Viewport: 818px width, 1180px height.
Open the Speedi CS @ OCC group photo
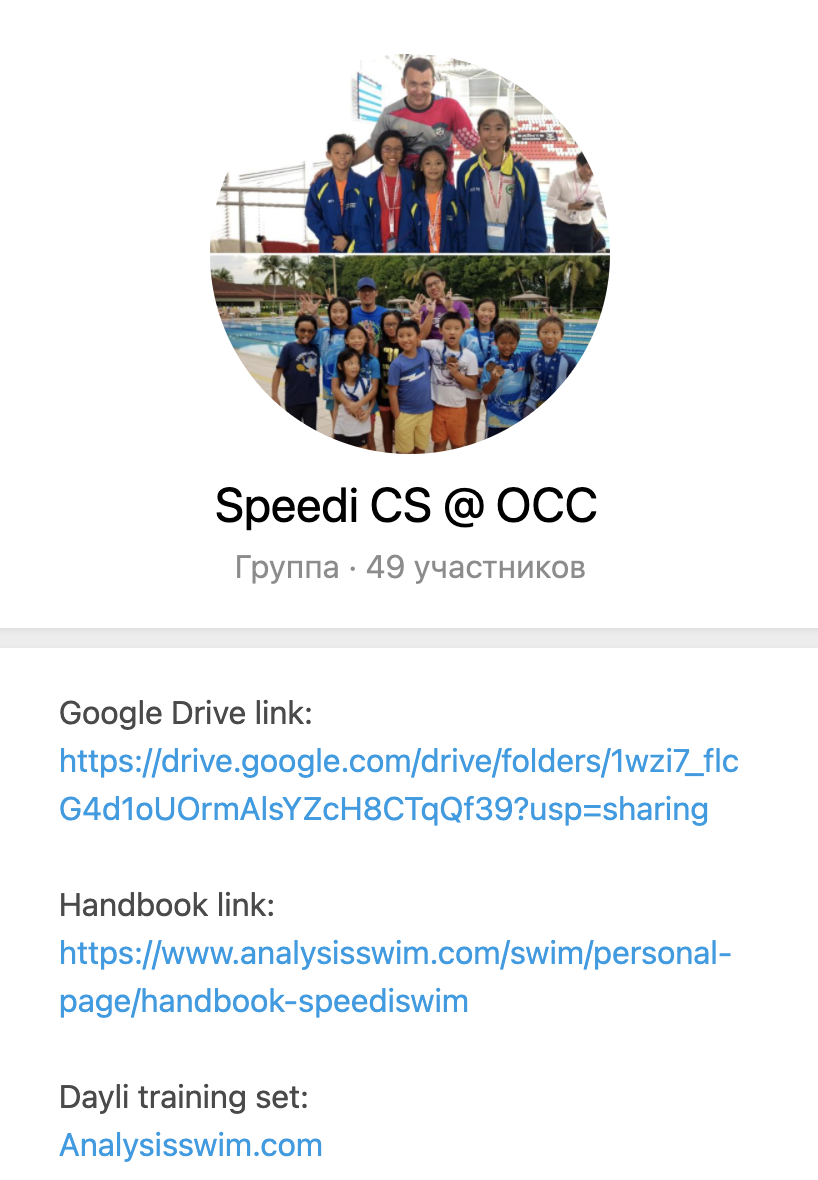[409, 255]
